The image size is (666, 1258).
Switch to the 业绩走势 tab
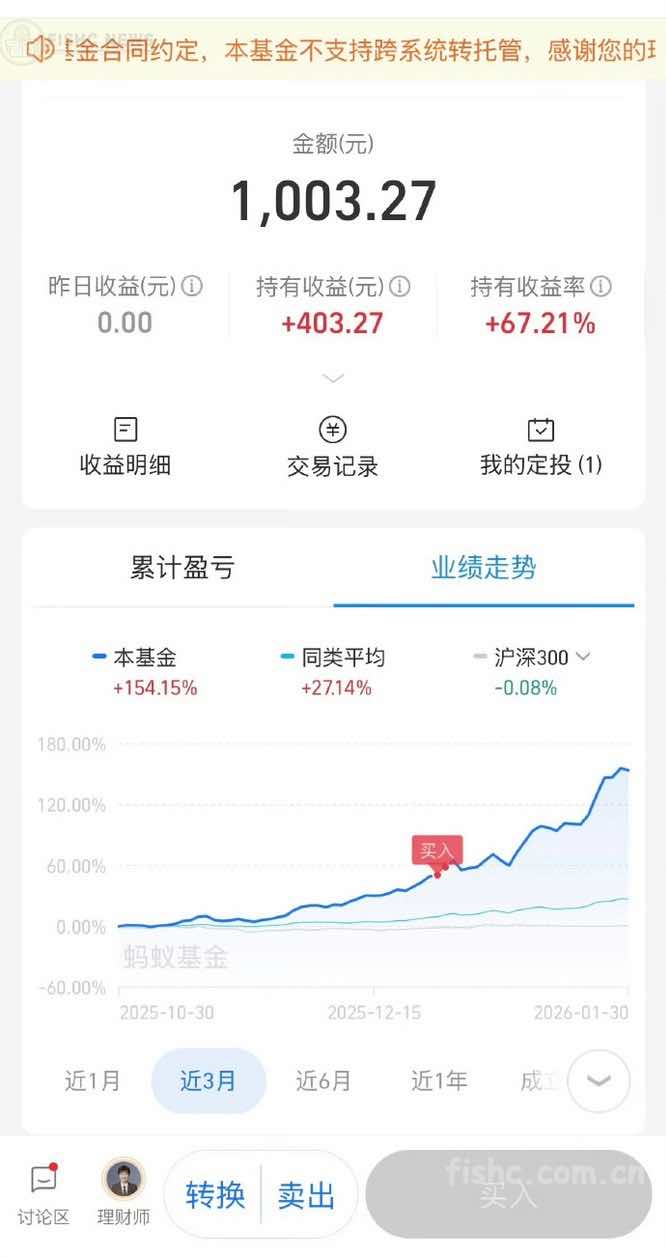484,569
